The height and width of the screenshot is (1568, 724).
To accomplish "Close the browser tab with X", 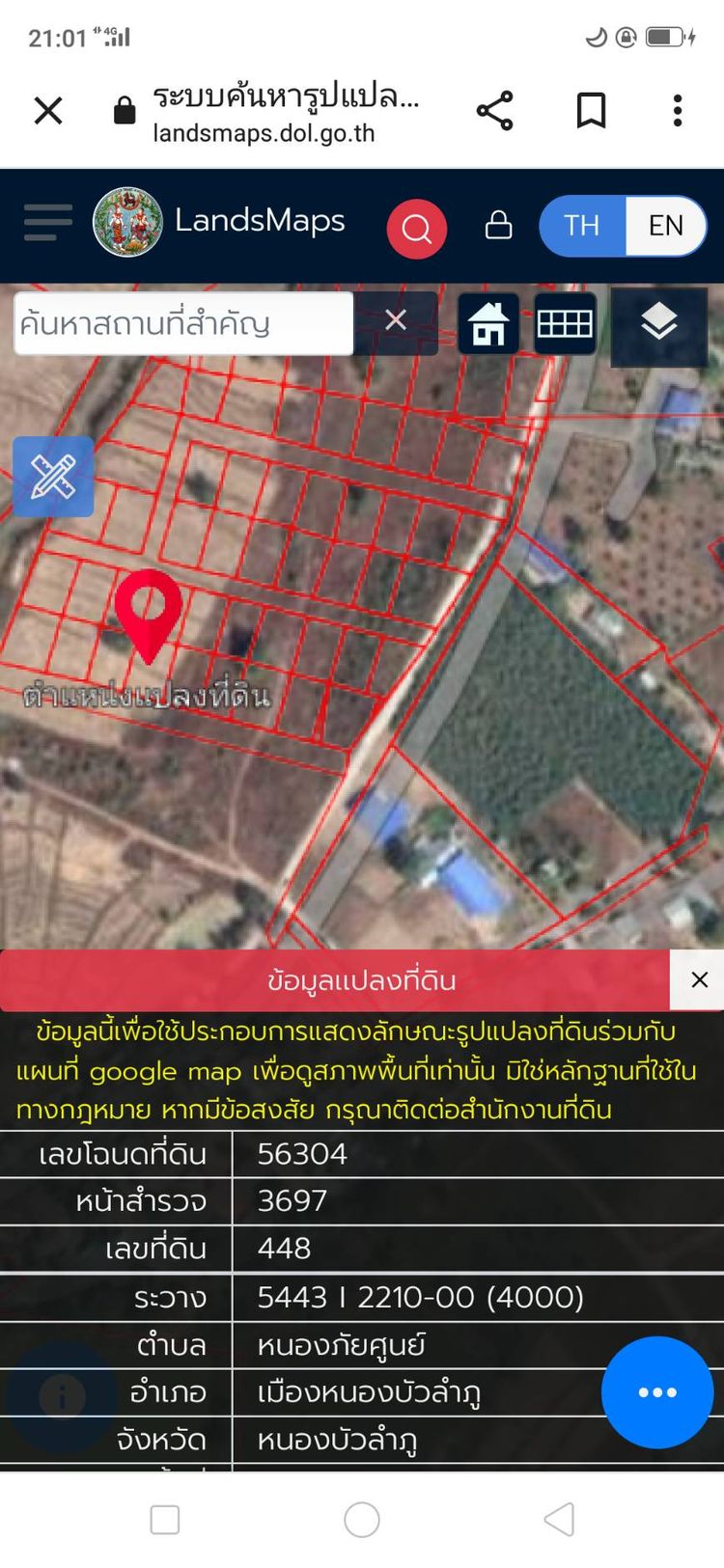I will (48, 111).
